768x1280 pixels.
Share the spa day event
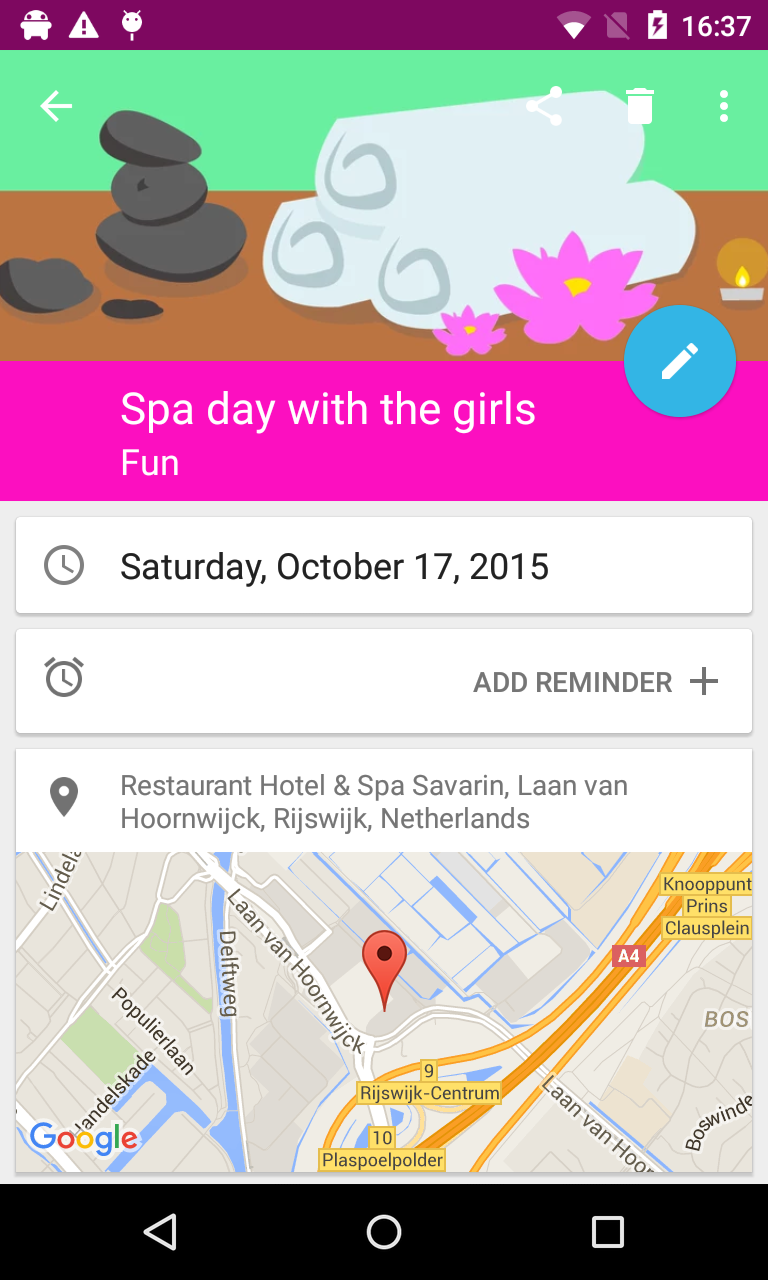[544, 106]
